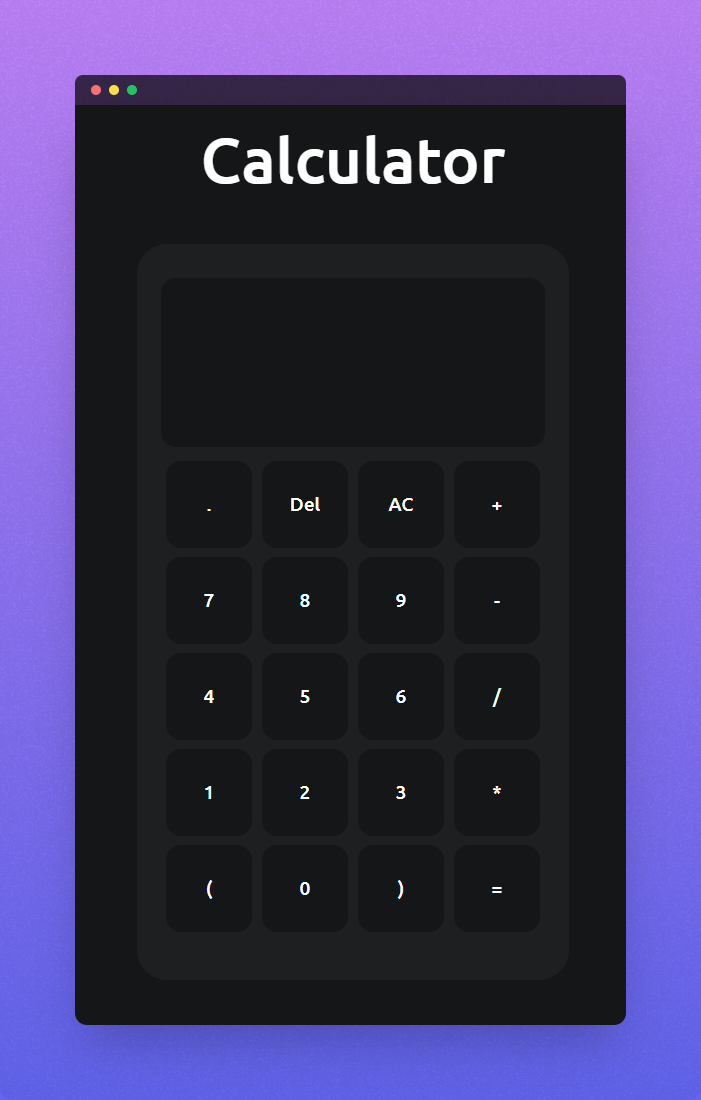Viewport: 701px width, 1100px height.
Task: Tap the multiplication asterisk key
Action: [x=497, y=793]
